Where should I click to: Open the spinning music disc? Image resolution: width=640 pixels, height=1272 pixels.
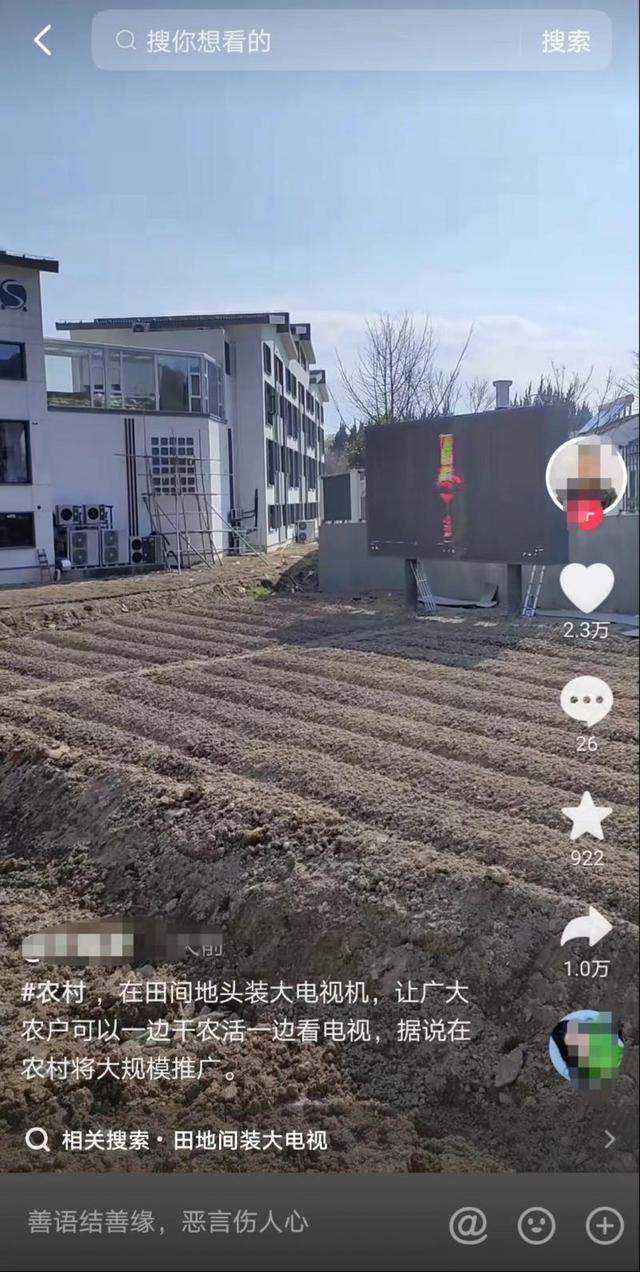586,1049
